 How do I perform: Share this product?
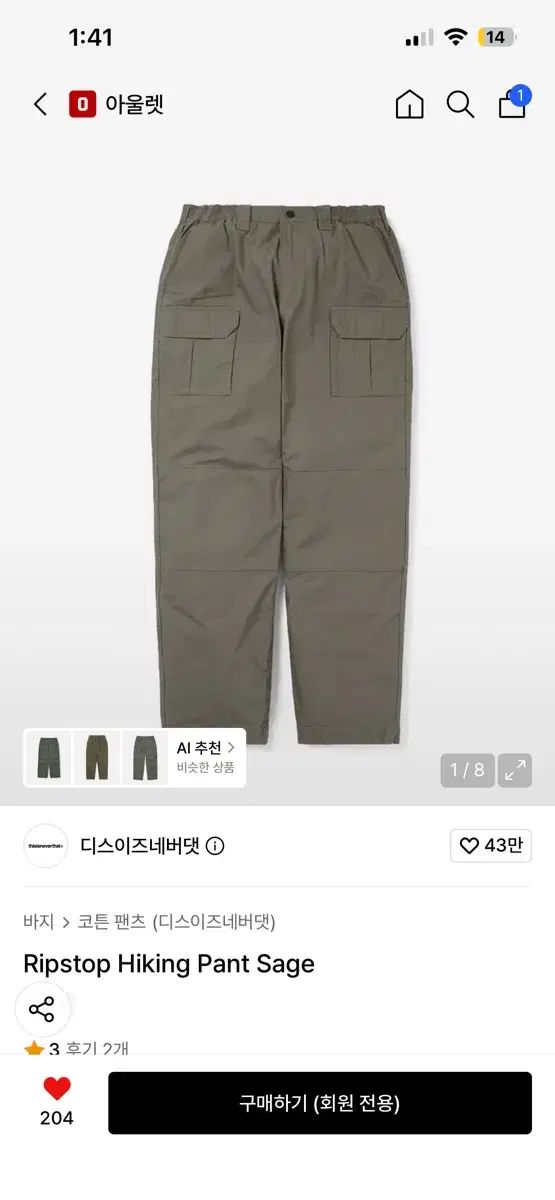tap(42, 1009)
